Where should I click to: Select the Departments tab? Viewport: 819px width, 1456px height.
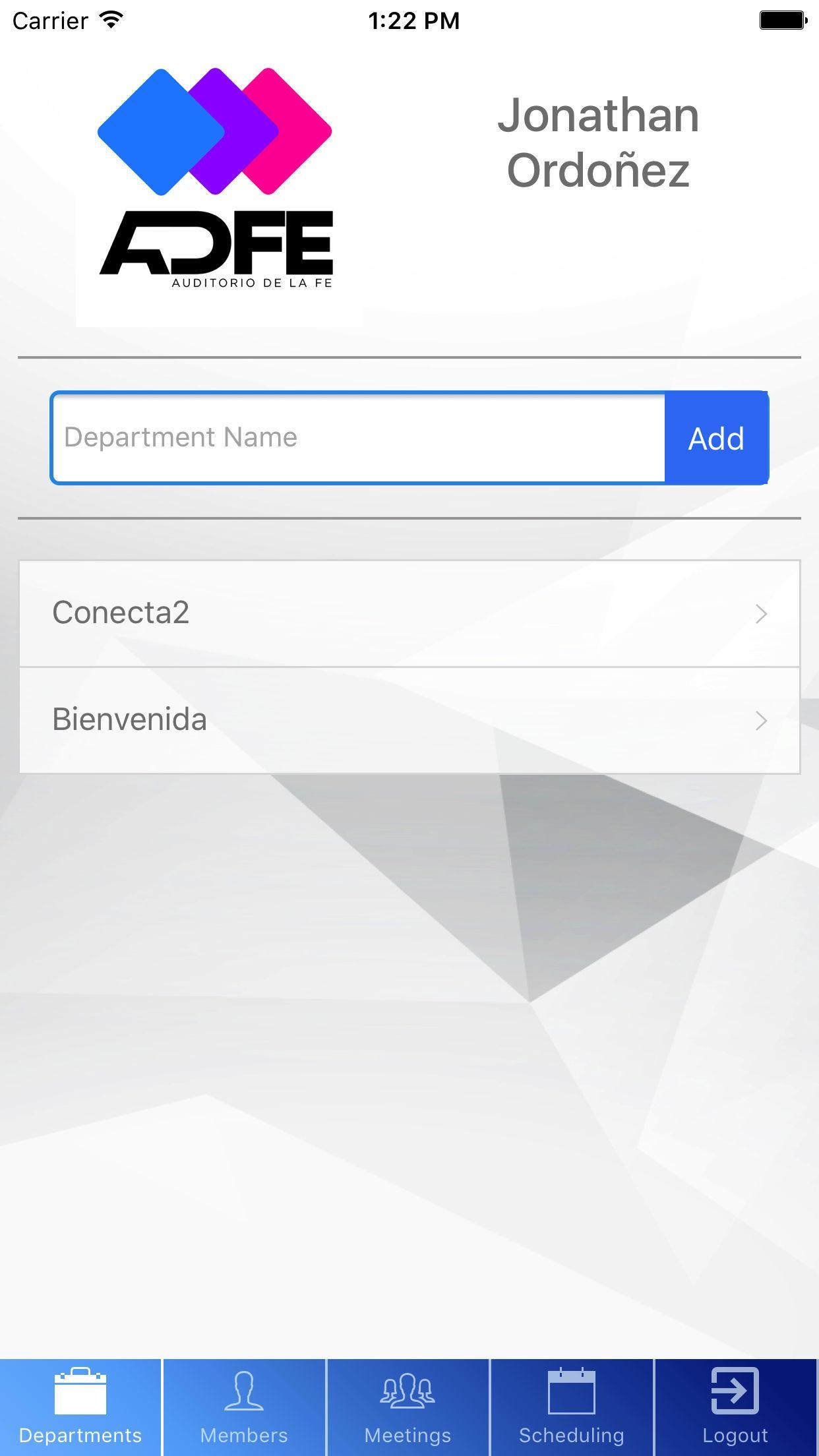point(80,1407)
